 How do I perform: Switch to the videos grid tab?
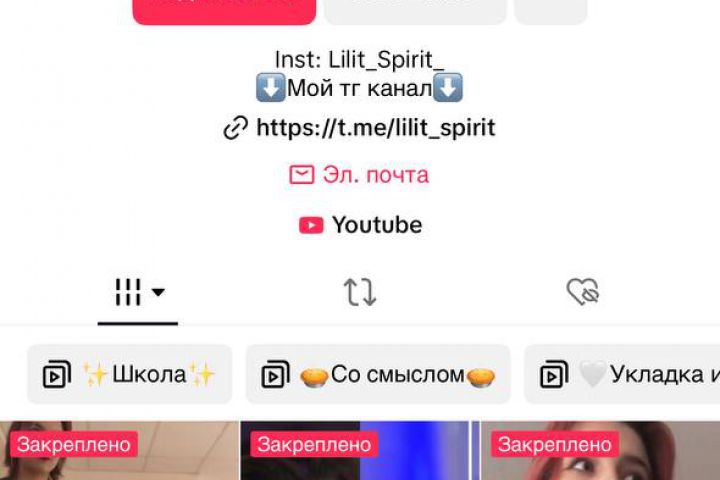pyautogui.click(x=138, y=293)
